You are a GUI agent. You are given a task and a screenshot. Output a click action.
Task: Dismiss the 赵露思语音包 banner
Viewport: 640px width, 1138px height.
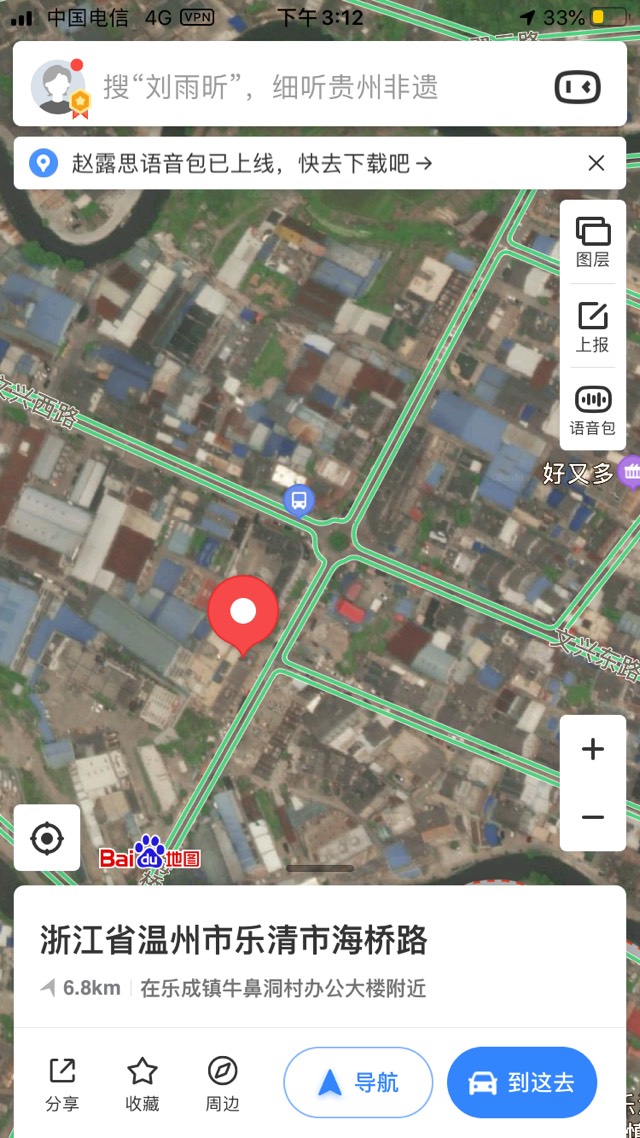[596, 163]
